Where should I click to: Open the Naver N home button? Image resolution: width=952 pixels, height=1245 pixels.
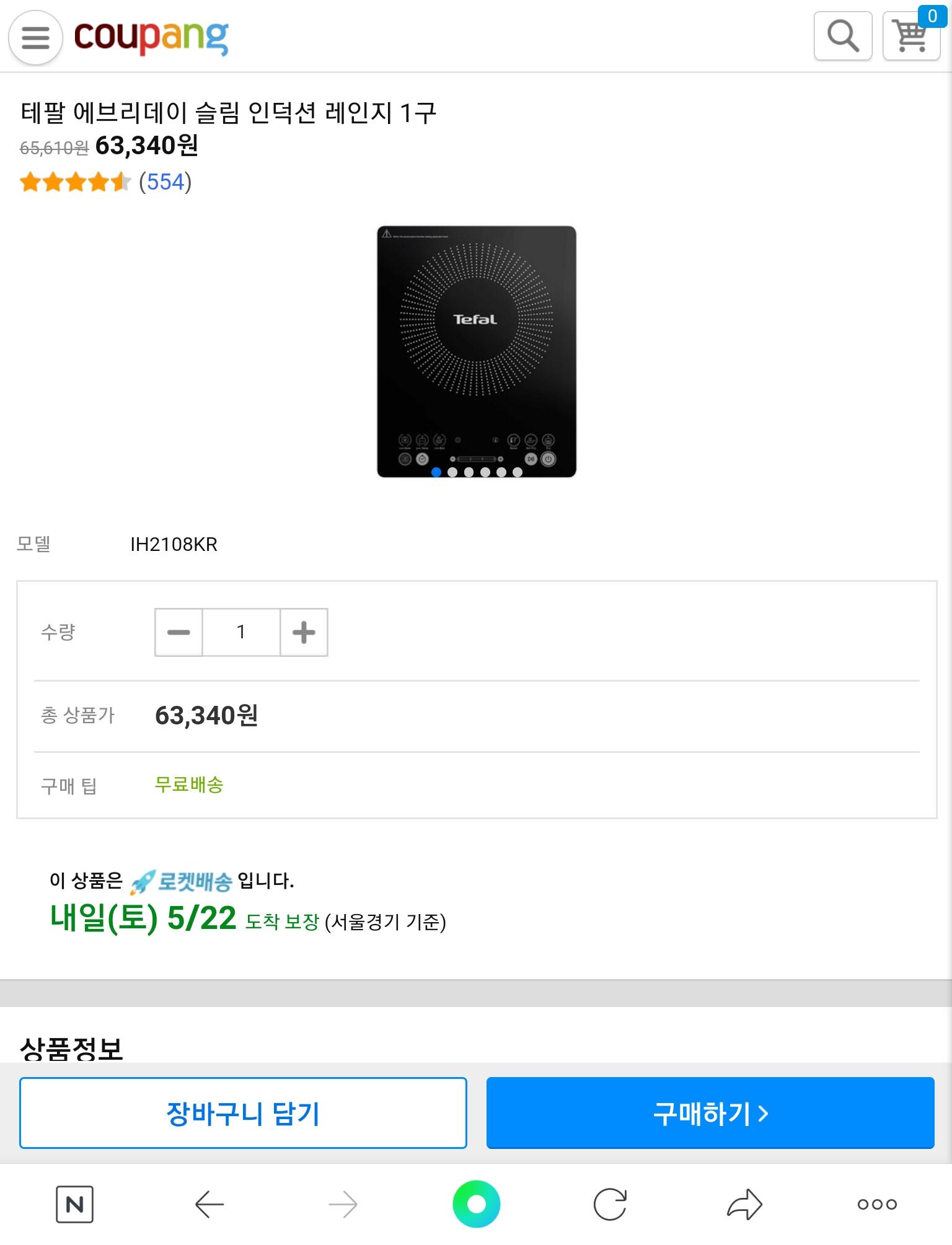tap(74, 1204)
